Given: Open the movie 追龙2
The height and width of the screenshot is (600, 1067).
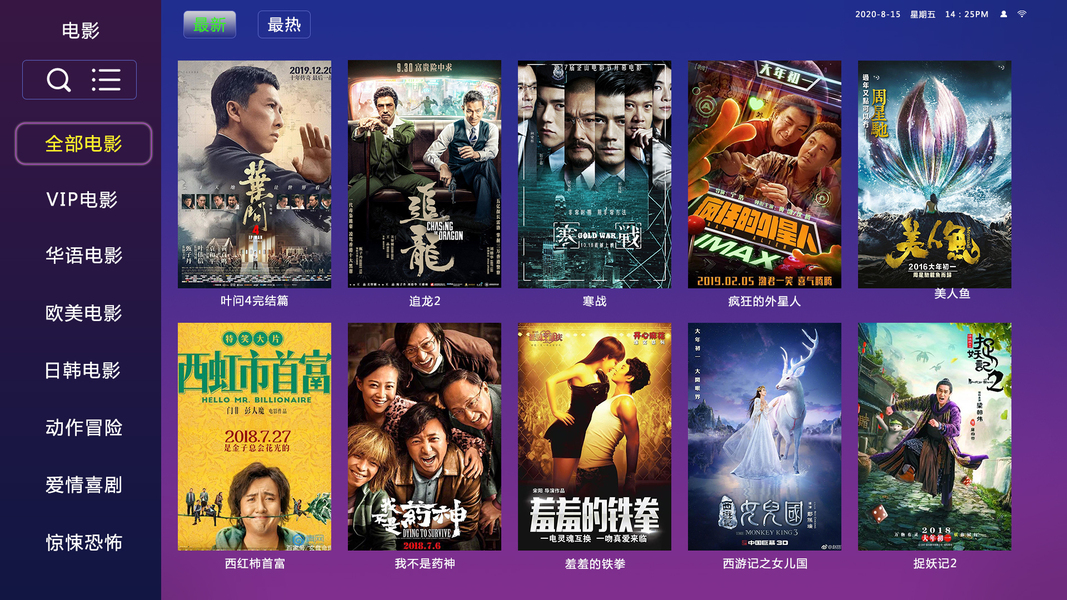Looking at the screenshot, I should 424,175.
